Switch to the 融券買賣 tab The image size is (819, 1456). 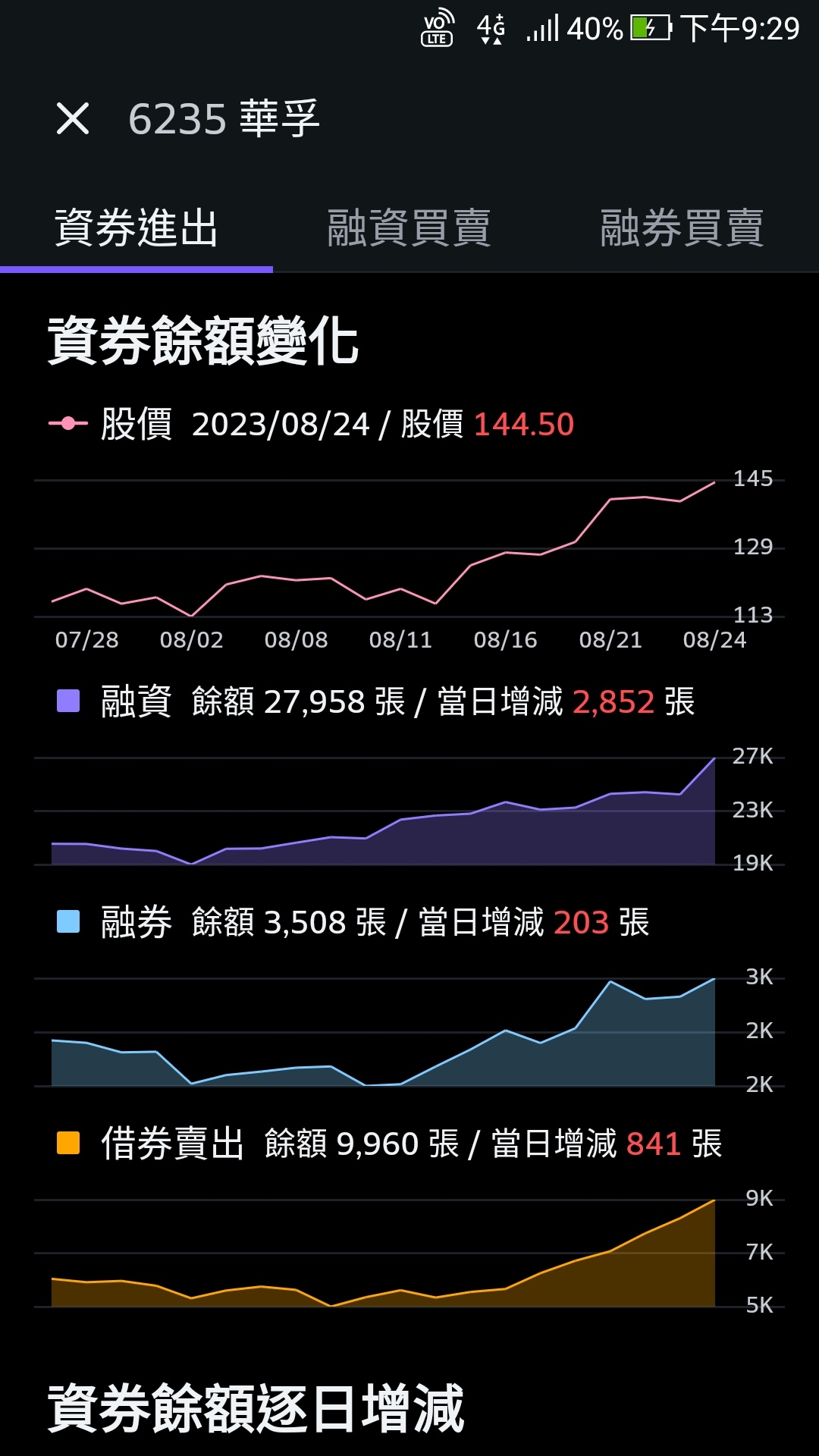coord(682,227)
